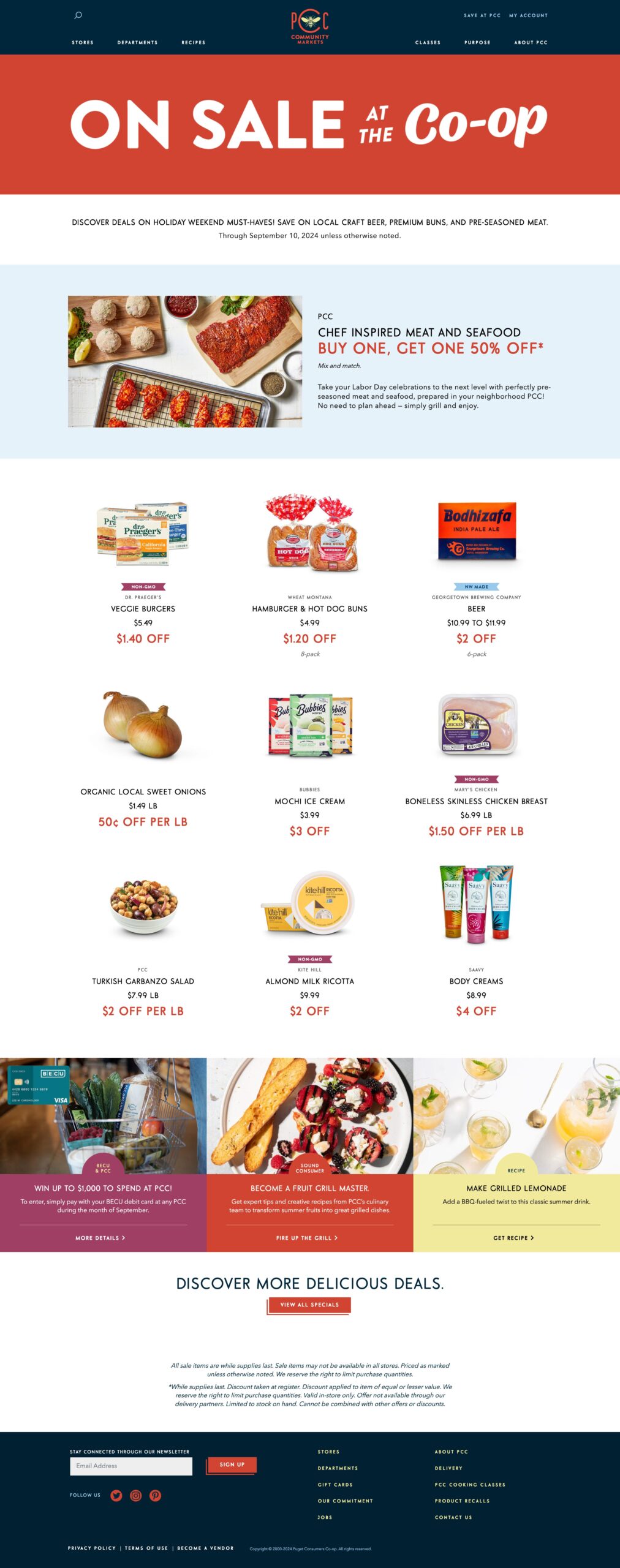The width and height of the screenshot is (620, 1568).
Task: Select Fire Up The Grill link
Action: tap(307, 1238)
